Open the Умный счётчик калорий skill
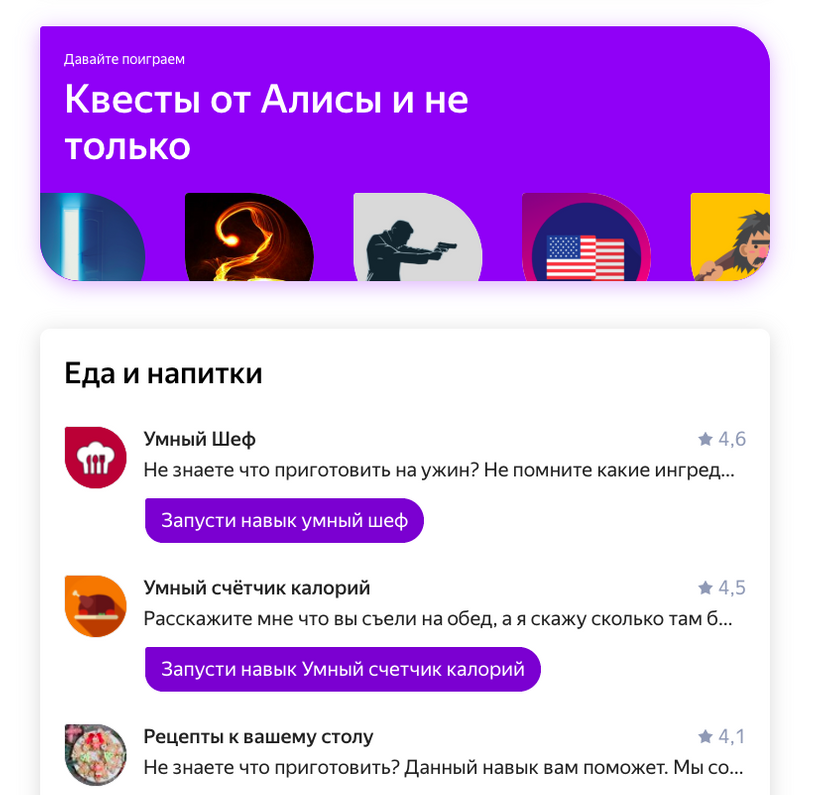The height and width of the screenshot is (795, 824). (x=257, y=587)
